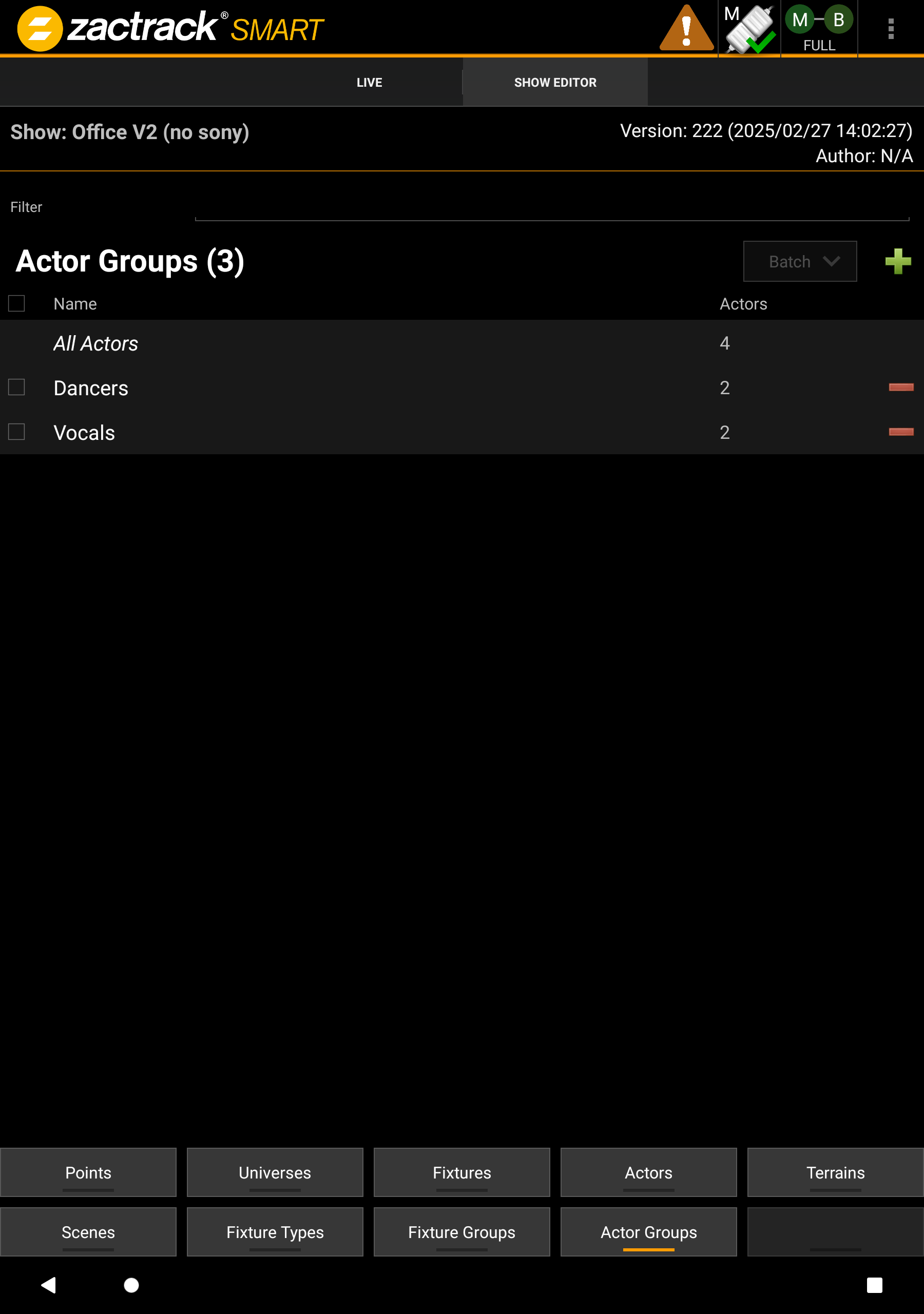This screenshot has width=924, height=1314.
Task: Open the Batch dropdown
Action: coord(800,262)
